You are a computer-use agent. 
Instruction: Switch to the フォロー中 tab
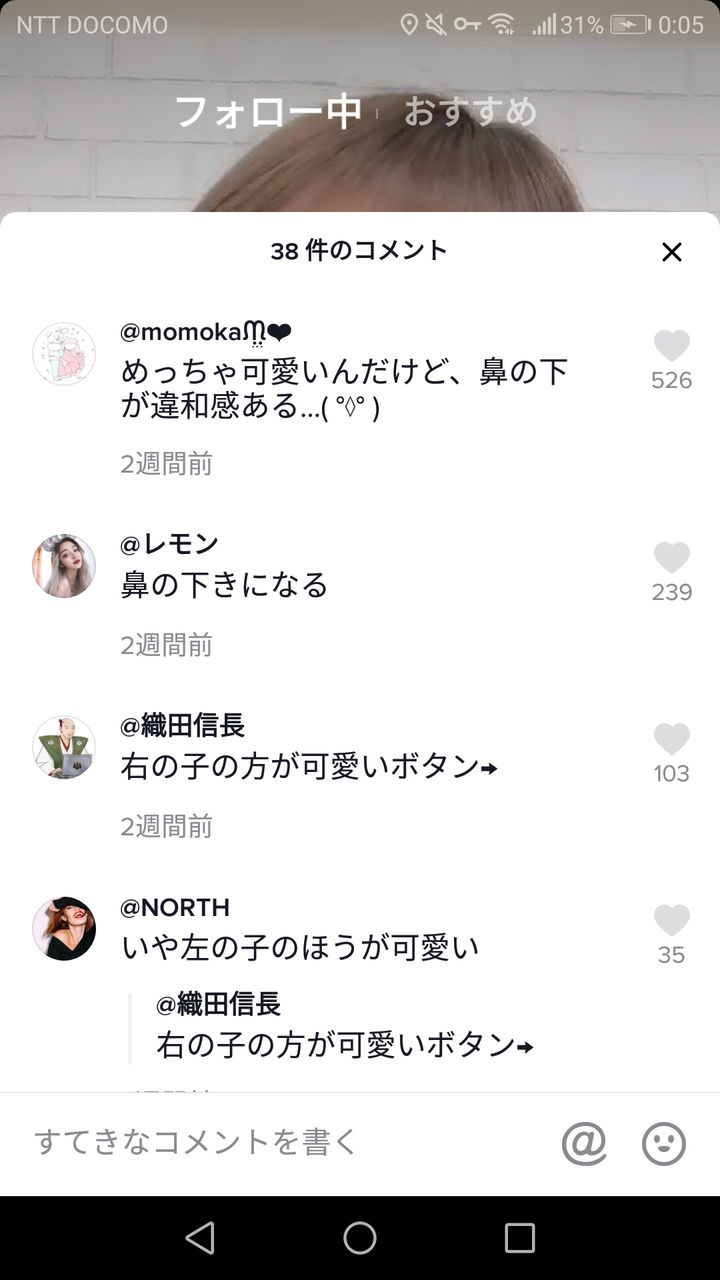point(268,112)
